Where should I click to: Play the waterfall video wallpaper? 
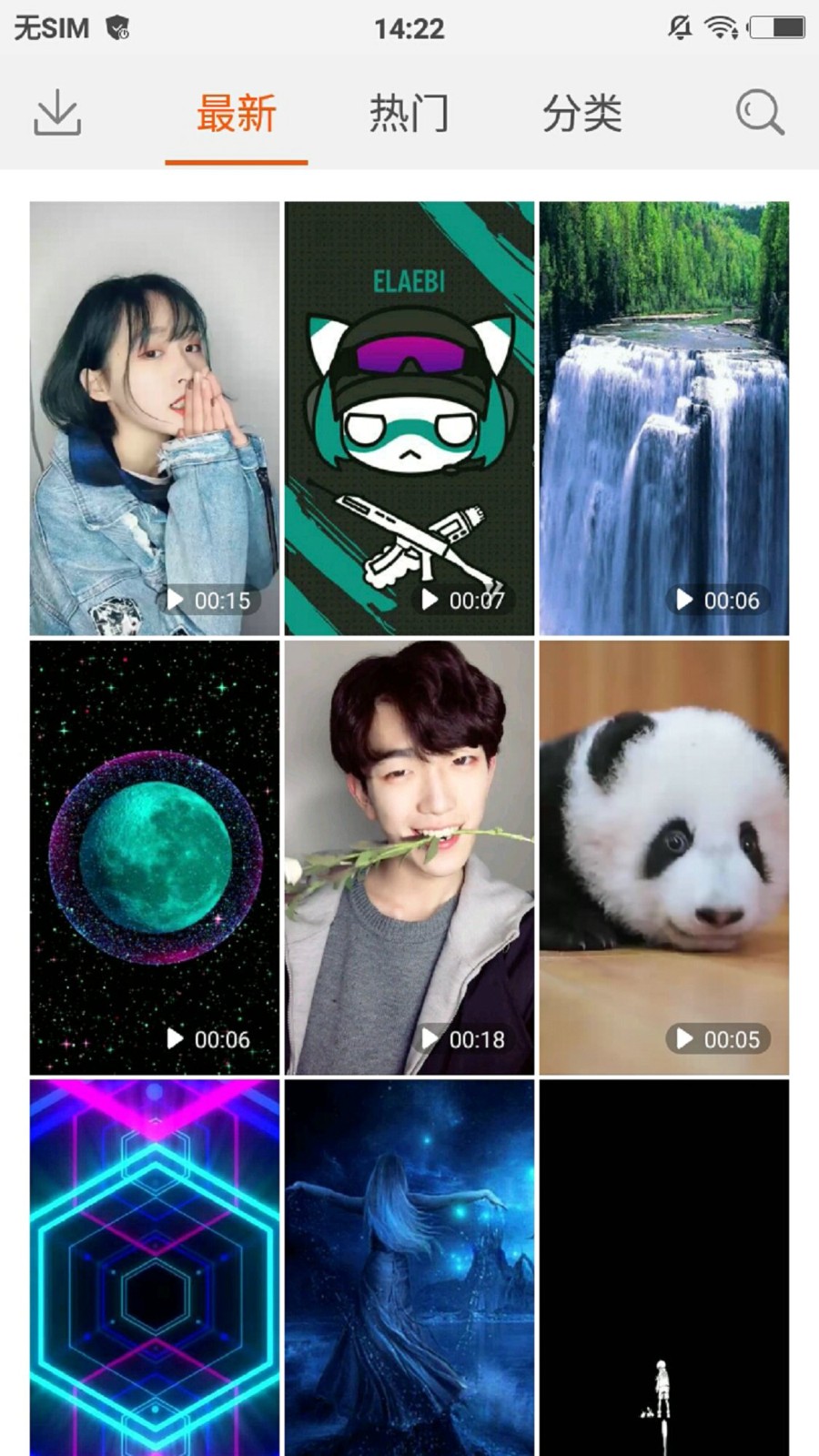[x=664, y=418]
